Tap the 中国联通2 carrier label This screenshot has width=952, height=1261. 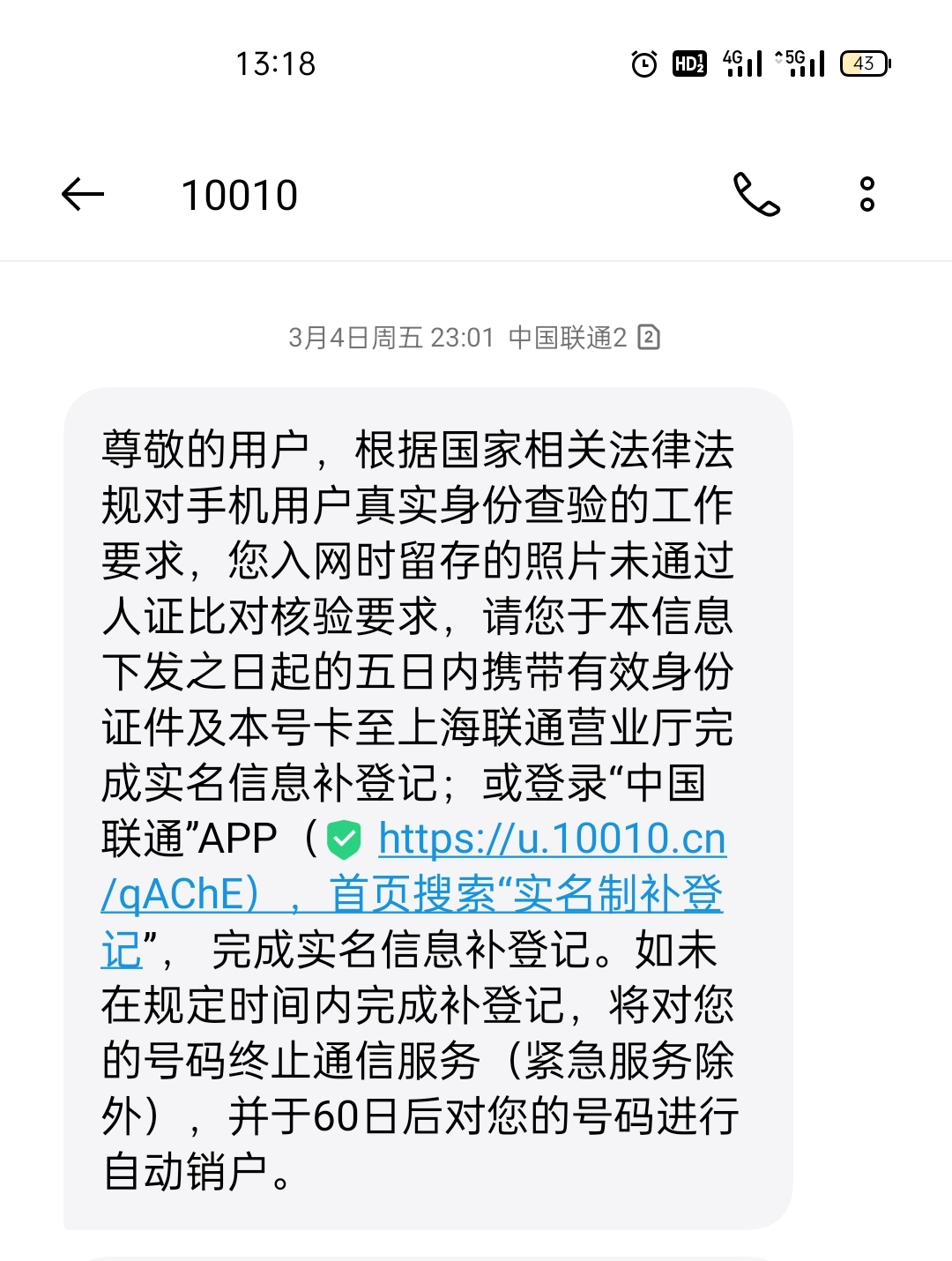(567, 336)
